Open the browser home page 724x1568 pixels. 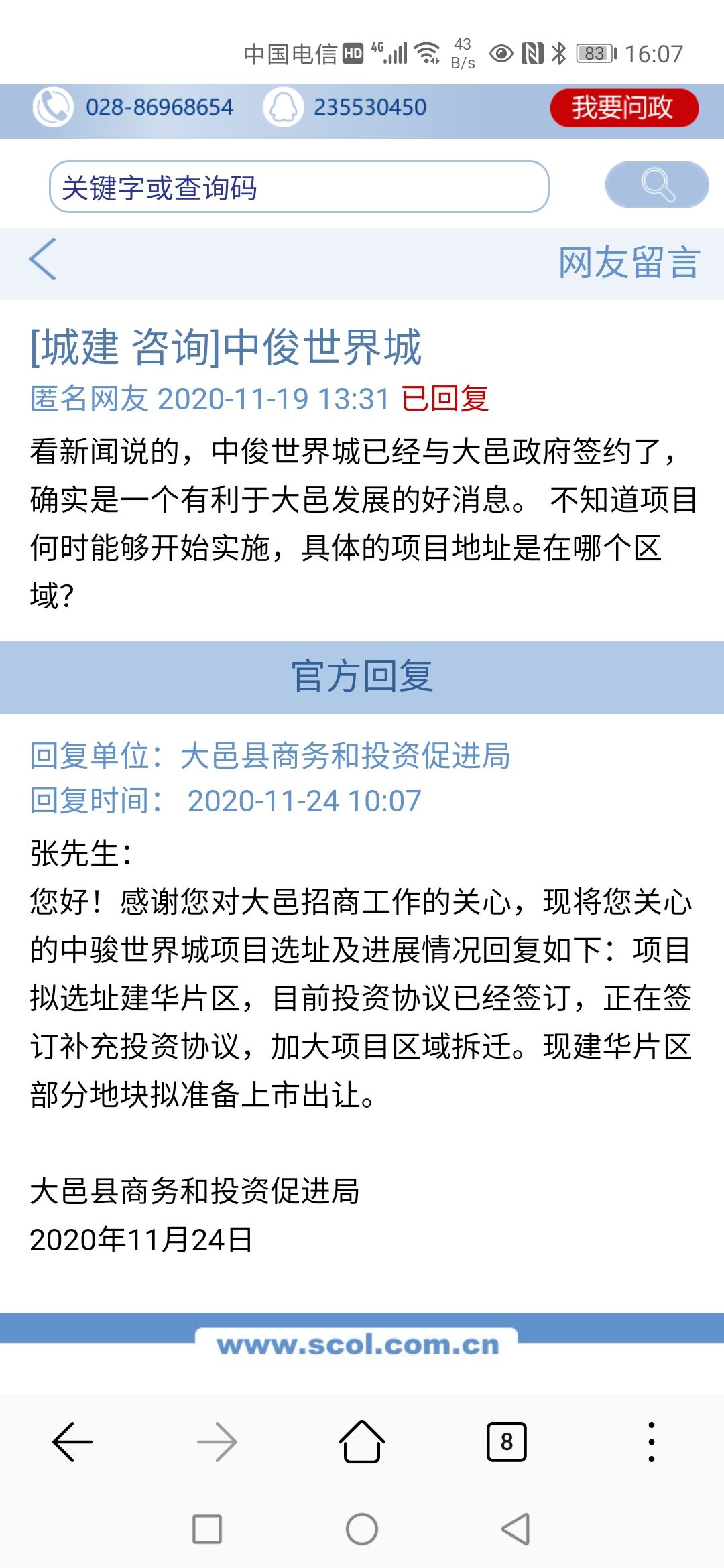point(362,1441)
